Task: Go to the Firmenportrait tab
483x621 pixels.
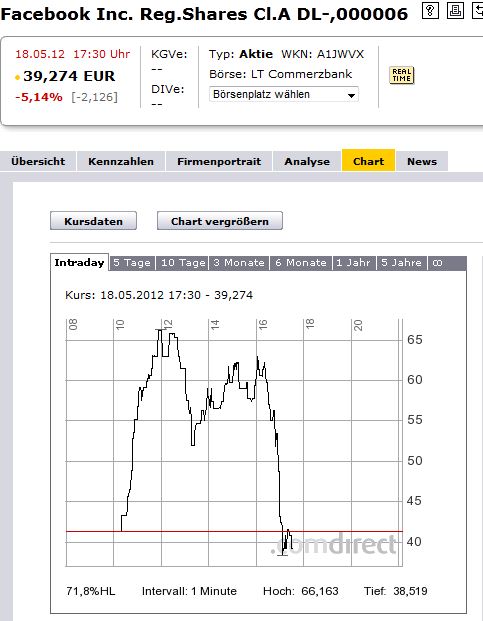Action: tap(219, 161)
